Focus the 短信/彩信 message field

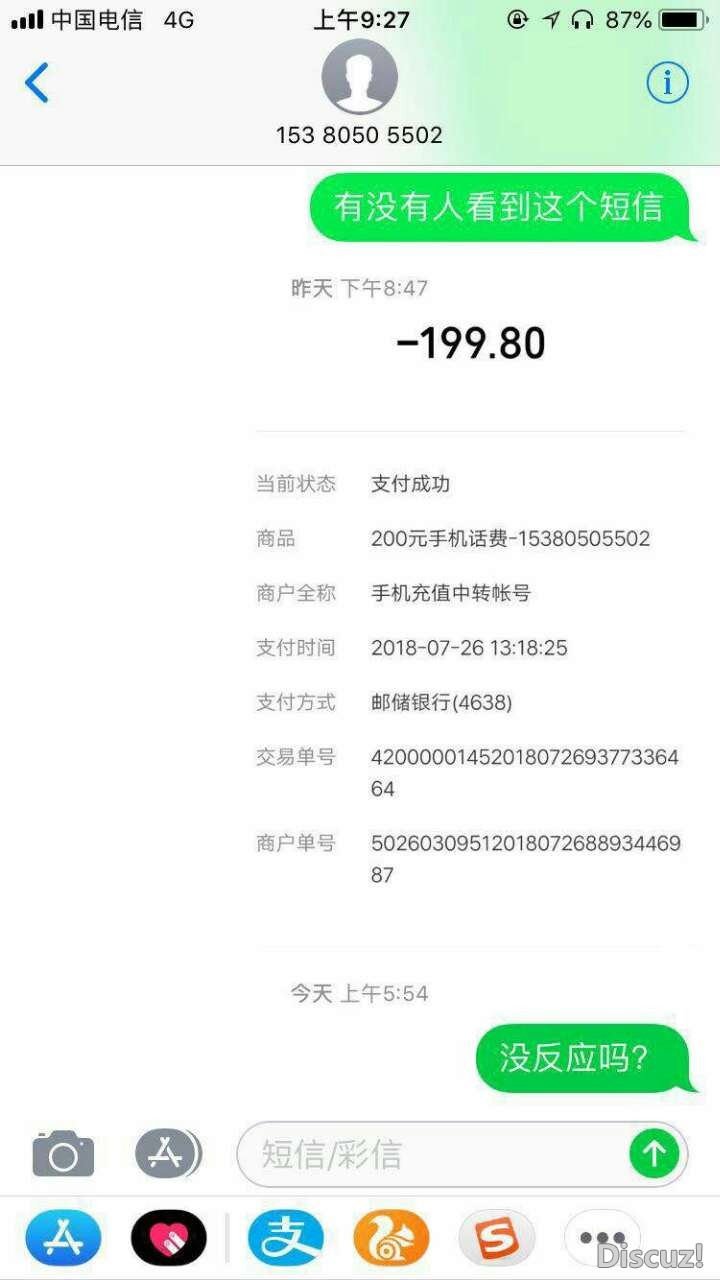[430, 1154]
